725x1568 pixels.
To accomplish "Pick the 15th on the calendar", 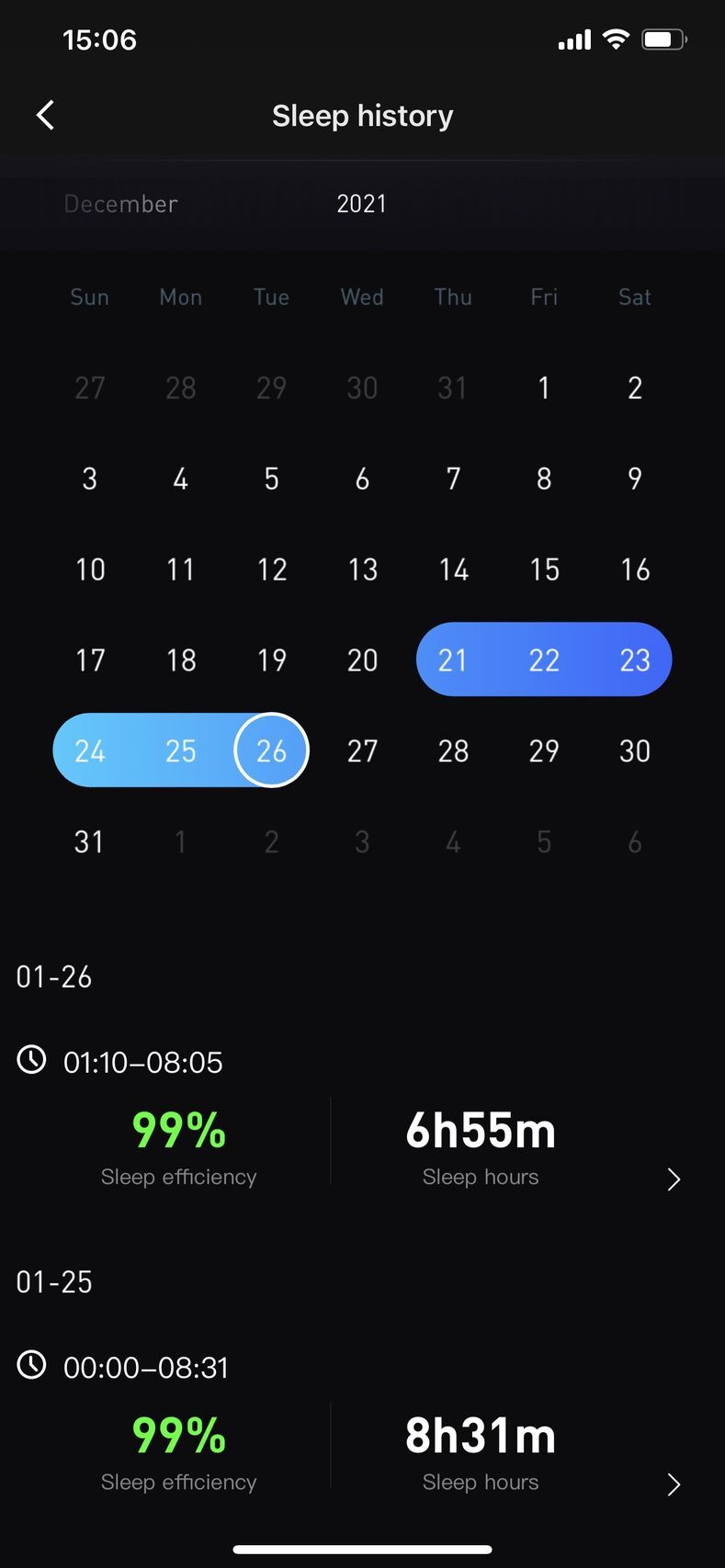I will pos(543,570).
